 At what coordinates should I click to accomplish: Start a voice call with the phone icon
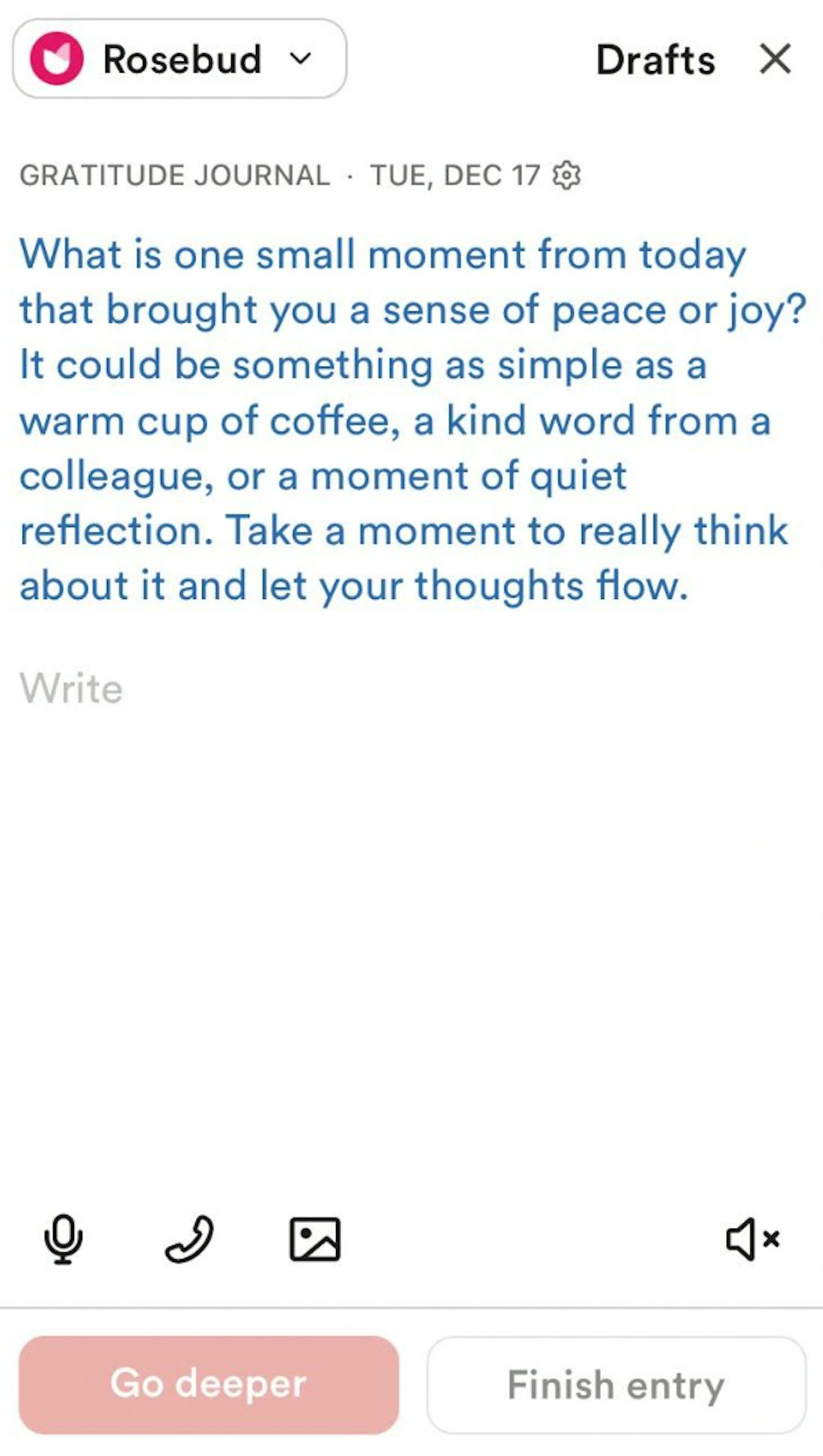point(189,1239)
